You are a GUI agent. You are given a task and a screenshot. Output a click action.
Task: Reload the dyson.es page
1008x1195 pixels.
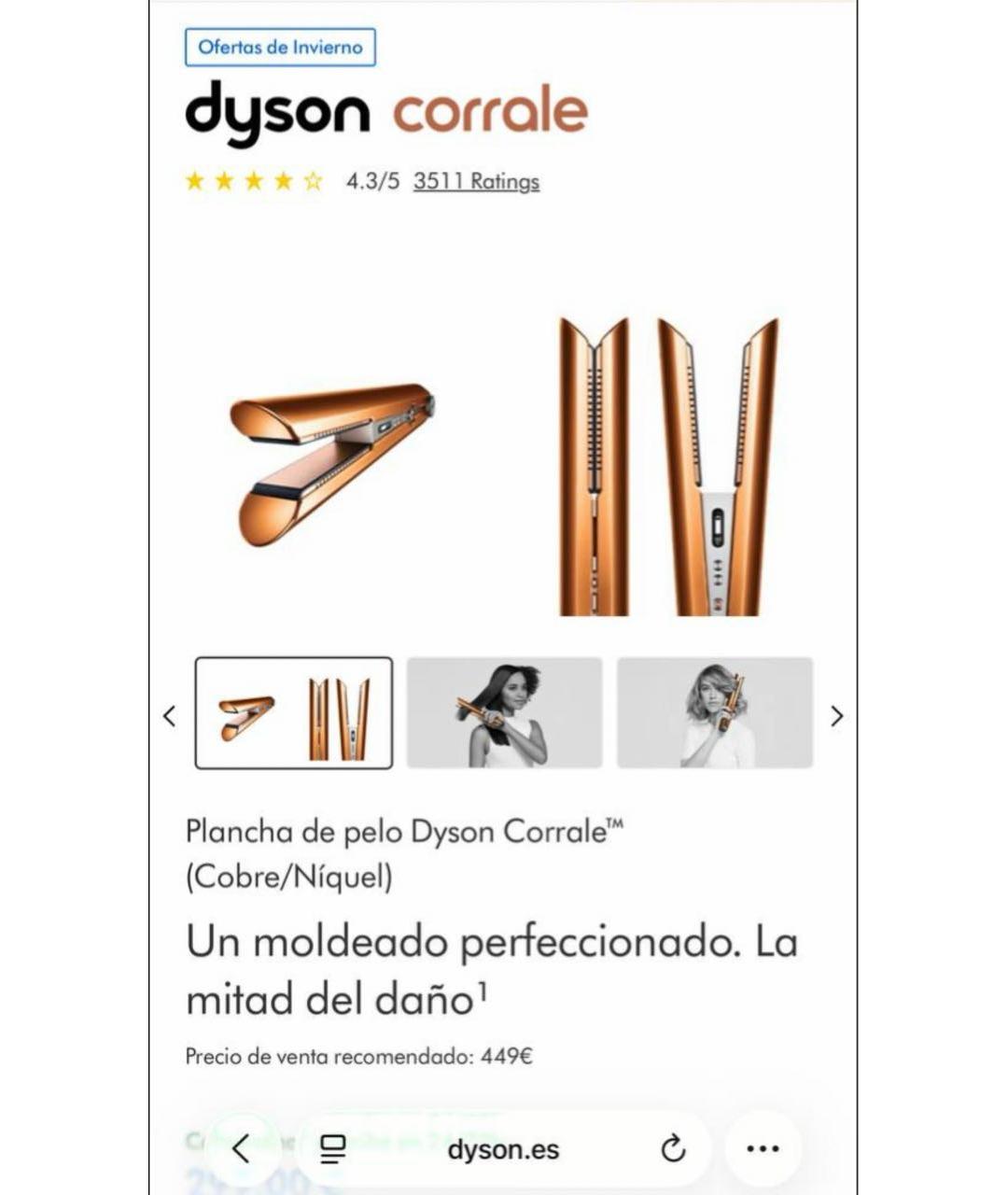[x=673, y=1148]
